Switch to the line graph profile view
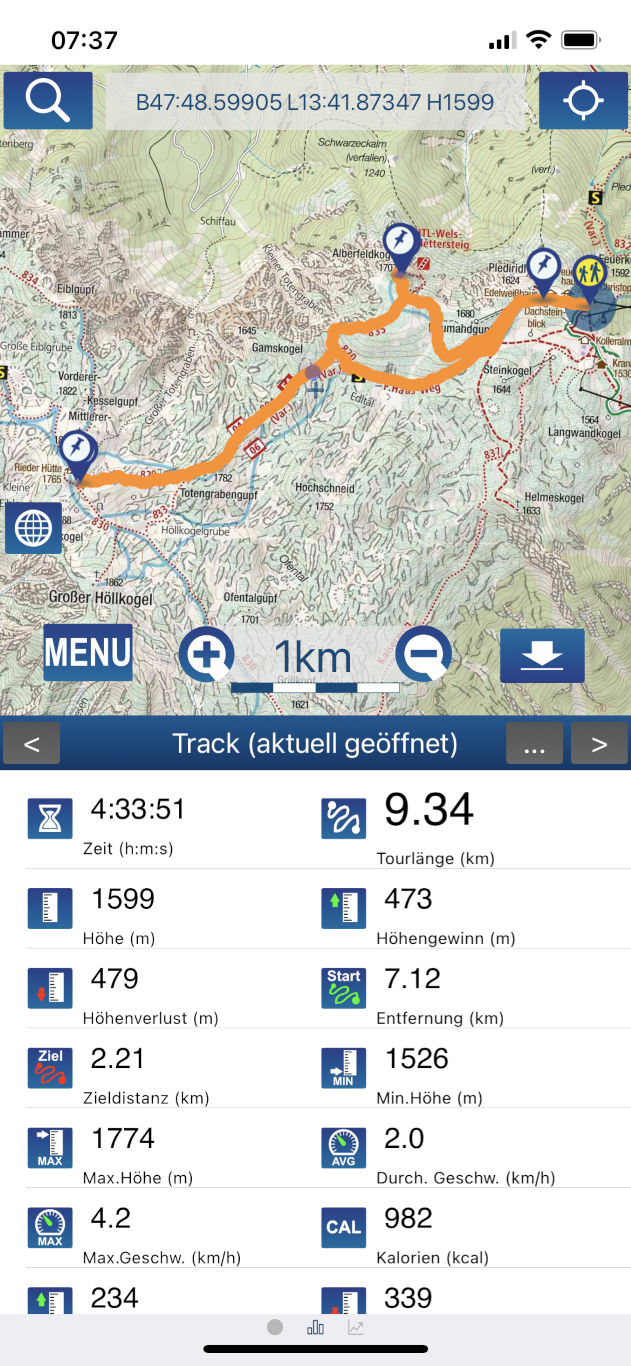 click(355, 1328)
